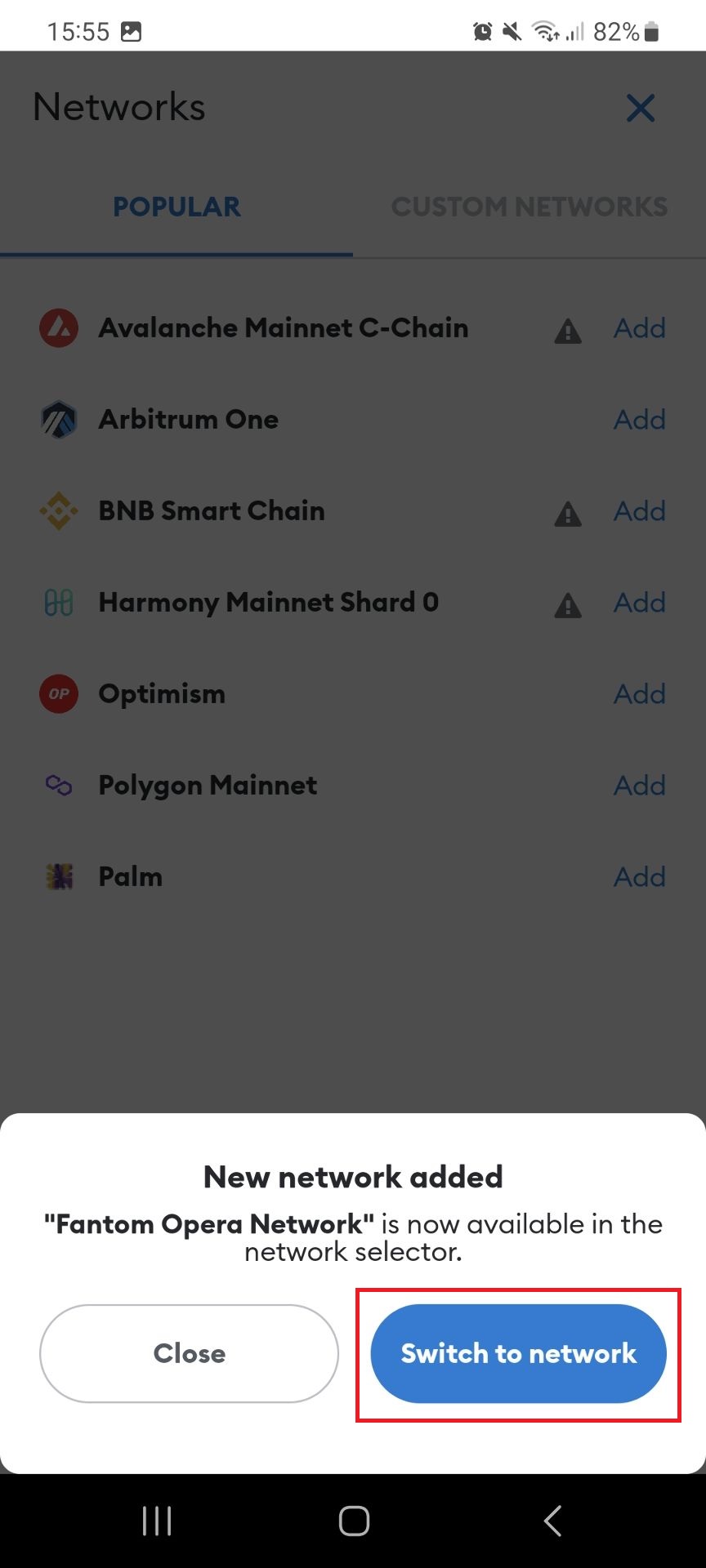
Task: Add BNB Smart Chain network
Action: (640, 511)
